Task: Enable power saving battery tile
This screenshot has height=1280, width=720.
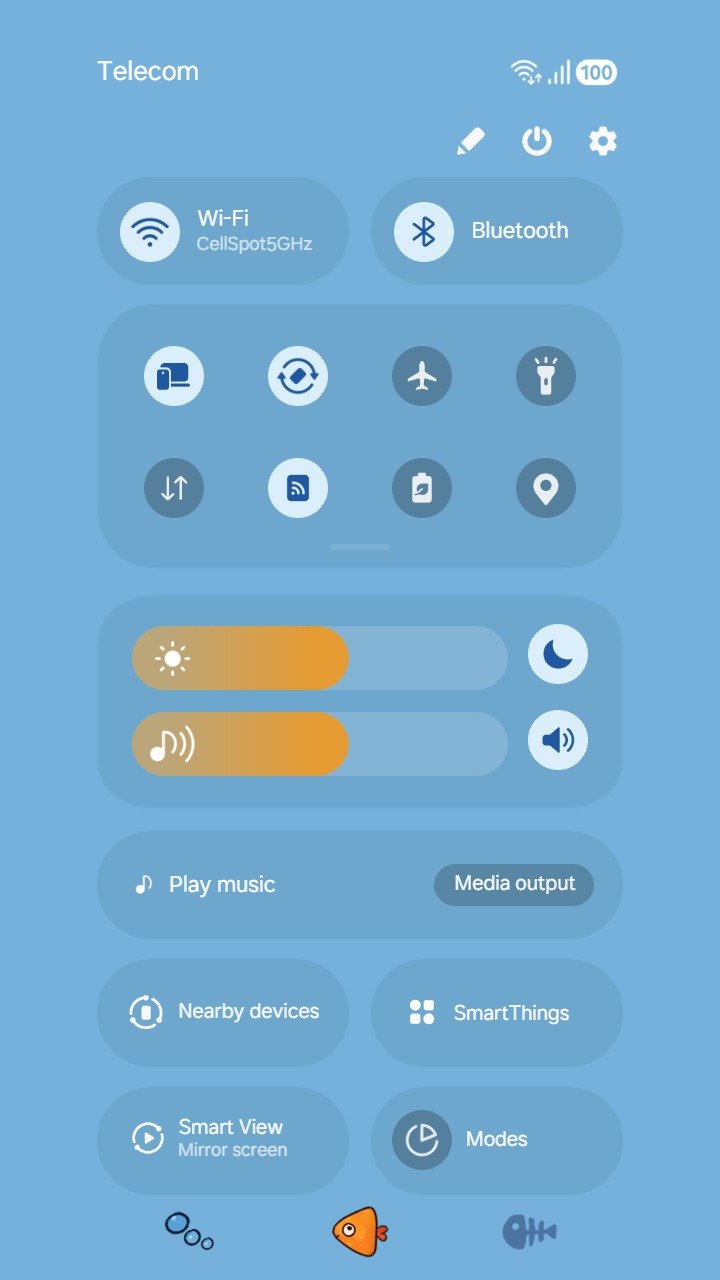Action: pos(422,488)
